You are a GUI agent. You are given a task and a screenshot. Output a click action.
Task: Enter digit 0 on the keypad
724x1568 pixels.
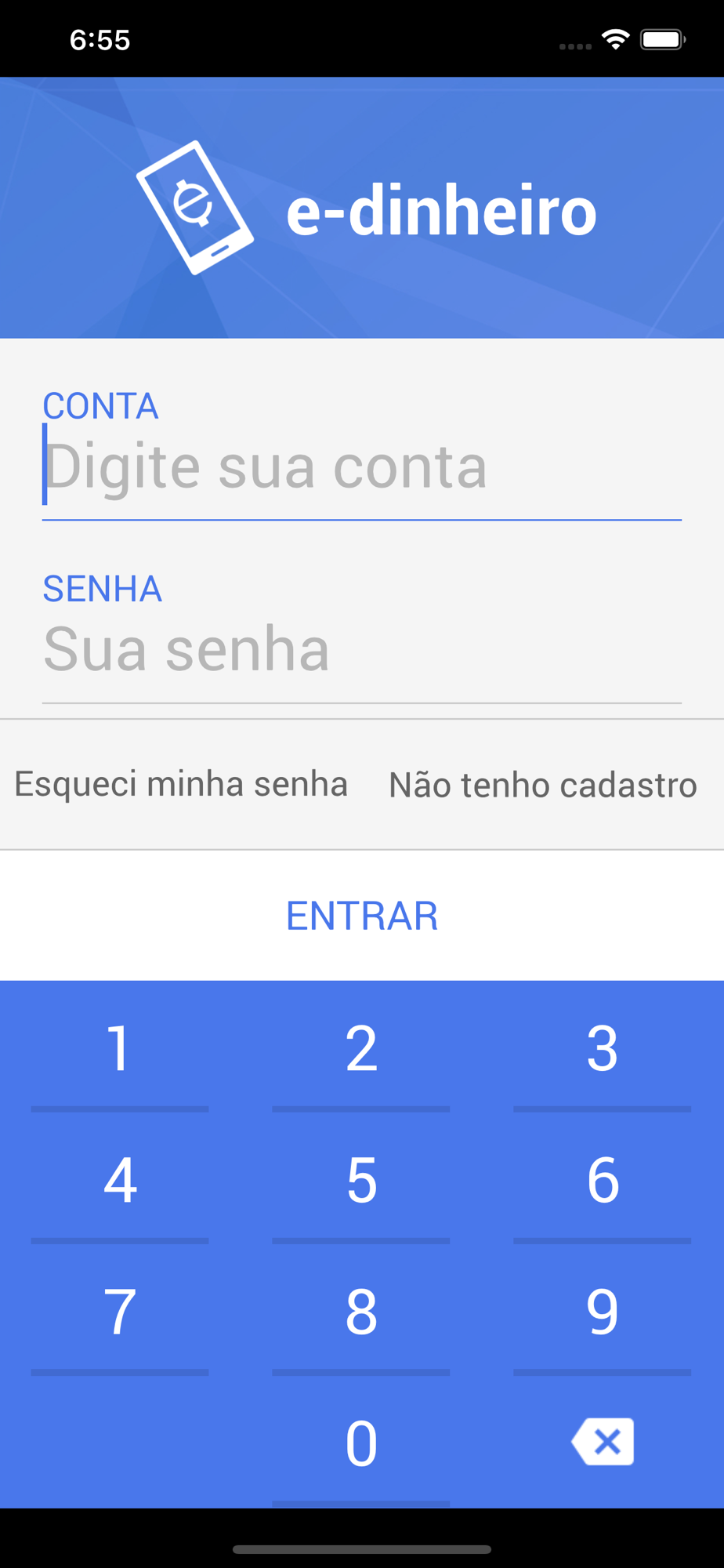(x=361, y=1443)
